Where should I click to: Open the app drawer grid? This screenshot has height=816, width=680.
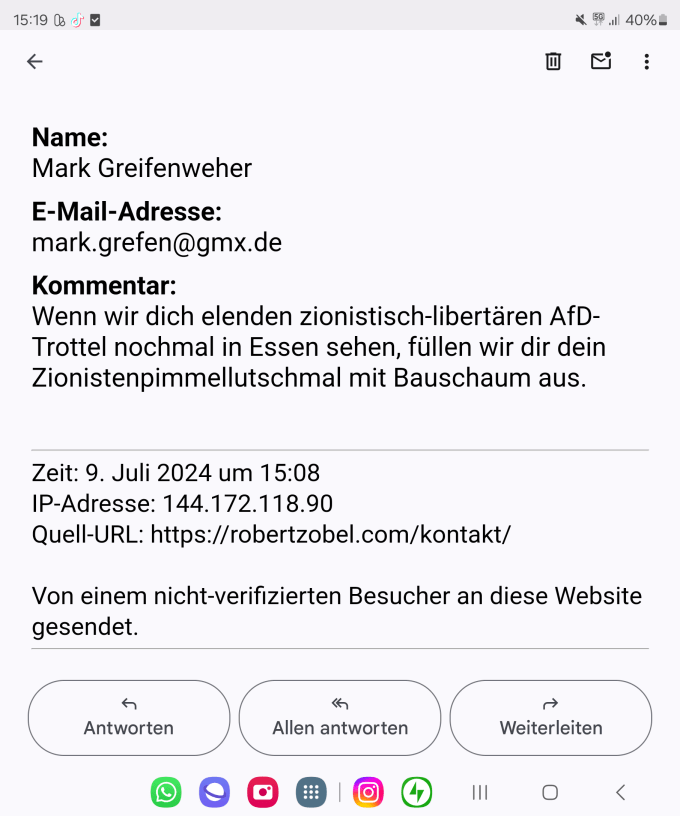[x=311, y=793]
